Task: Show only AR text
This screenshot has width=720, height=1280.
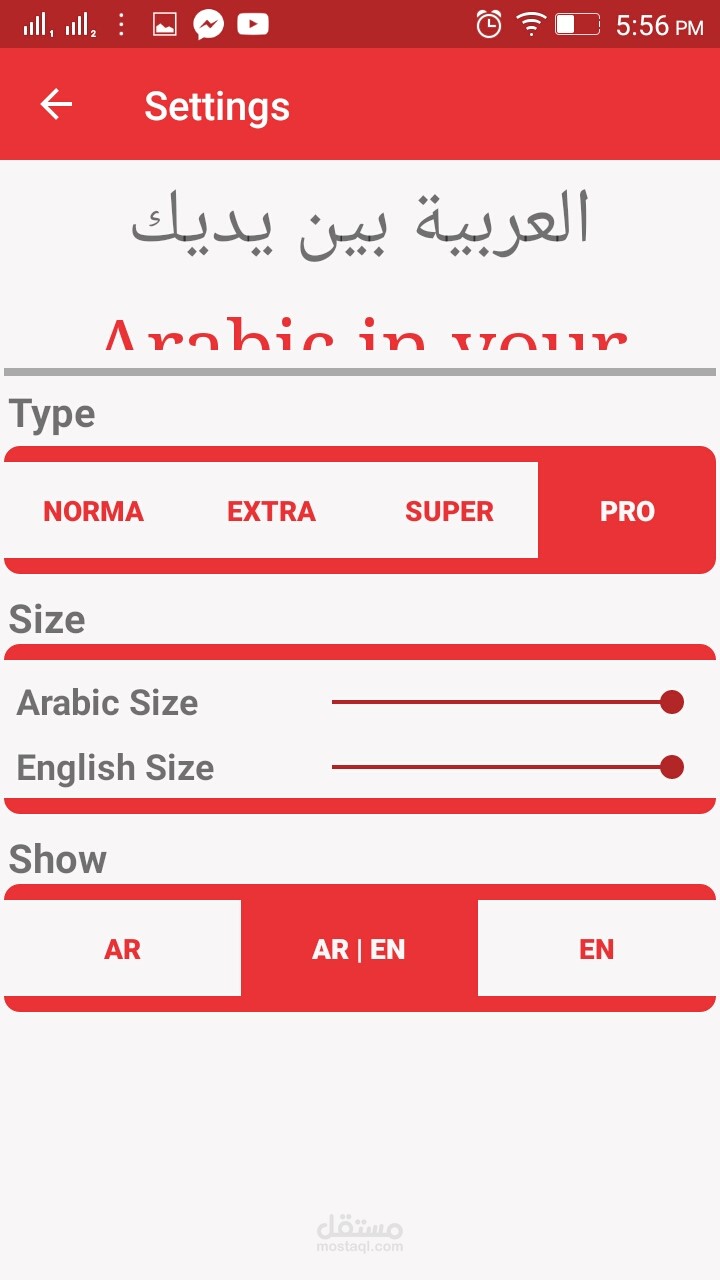Action: point(122,949)
